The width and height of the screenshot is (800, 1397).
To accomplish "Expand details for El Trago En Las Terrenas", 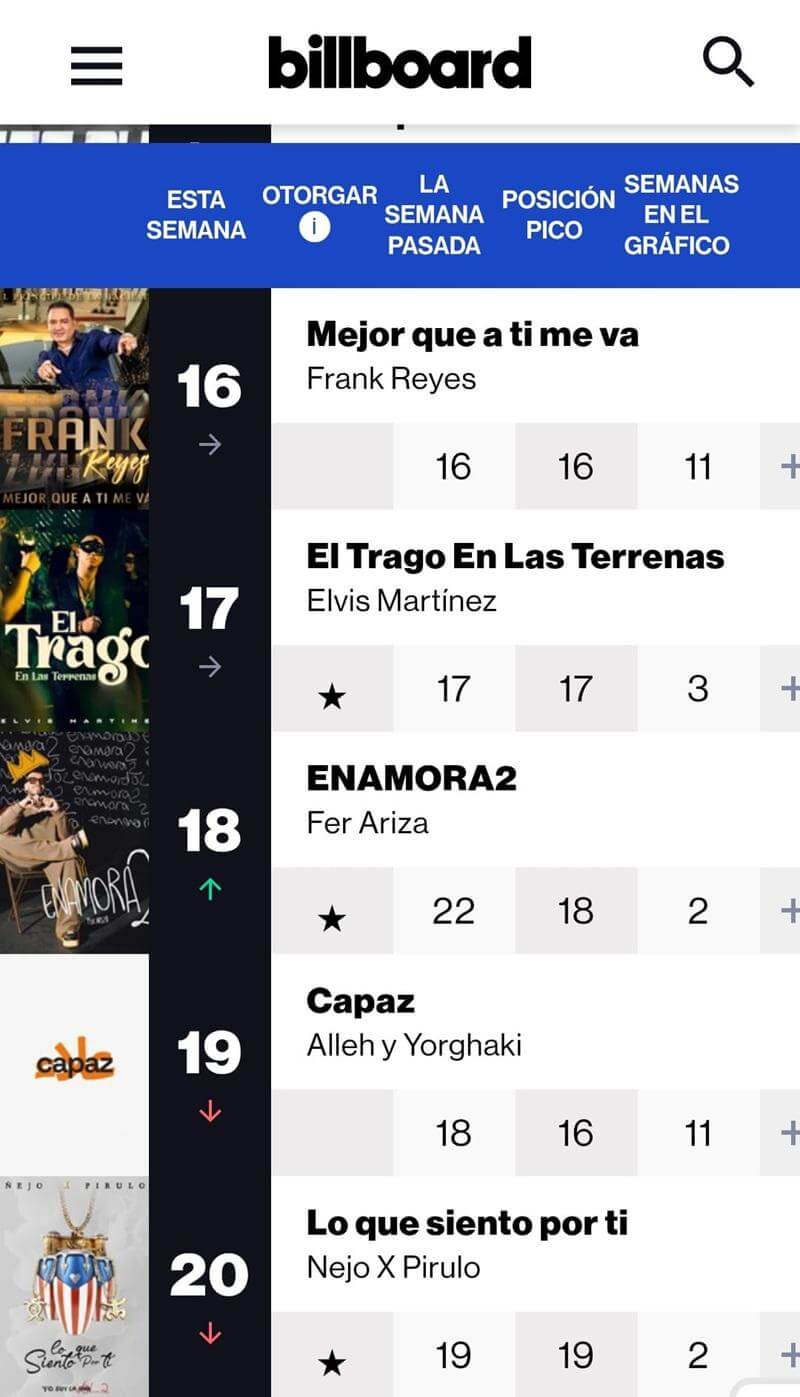I will click(787, 688).
